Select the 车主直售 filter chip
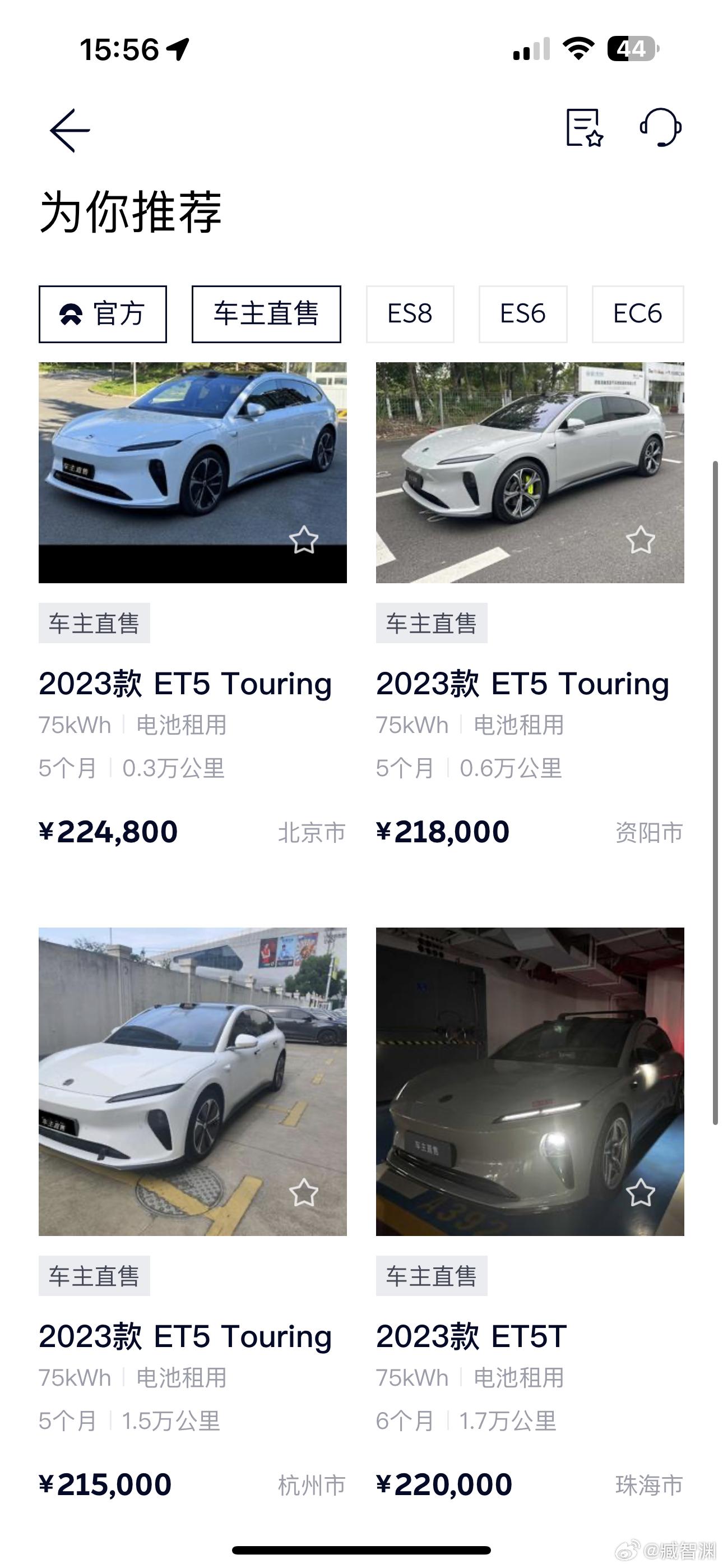The width and height of the screenshot is (723, 1568). pyautogui.click(x=267, y=314)
